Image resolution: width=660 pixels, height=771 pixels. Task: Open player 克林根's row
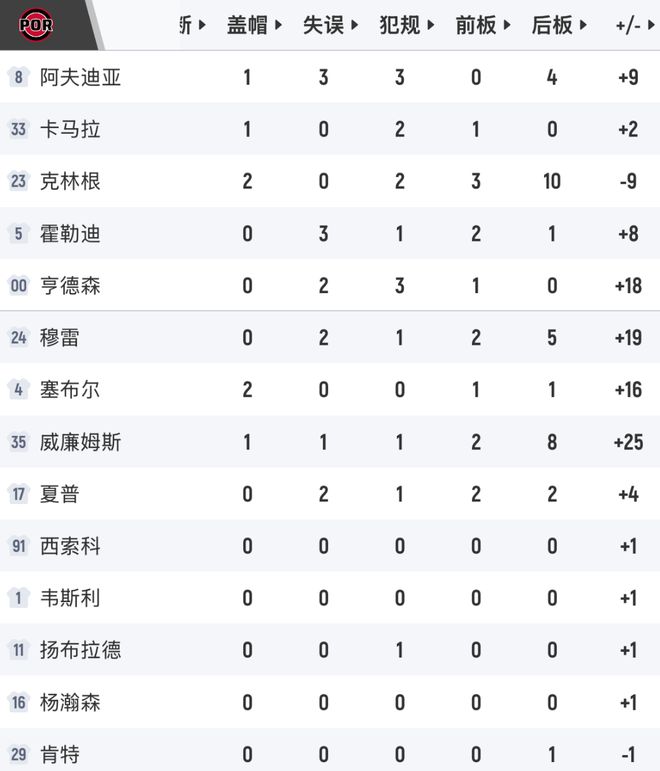tap(70, 181)
